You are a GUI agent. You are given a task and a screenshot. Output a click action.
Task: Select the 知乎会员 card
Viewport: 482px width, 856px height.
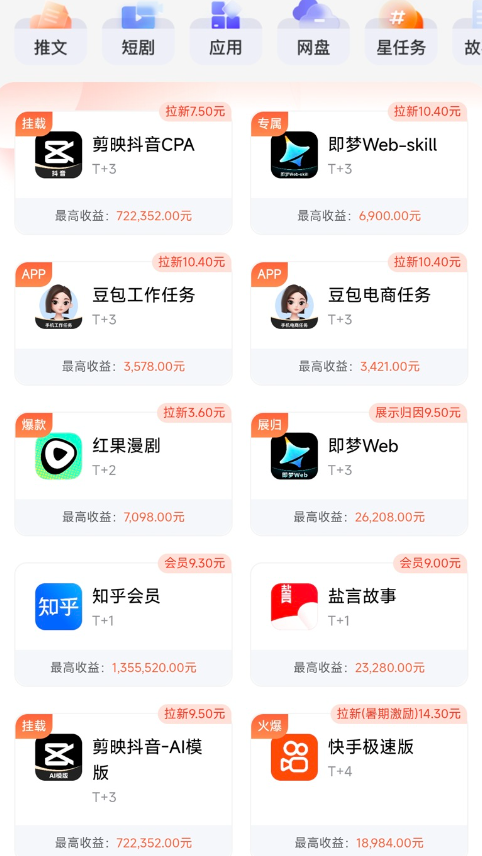click(x=123, y=620)
